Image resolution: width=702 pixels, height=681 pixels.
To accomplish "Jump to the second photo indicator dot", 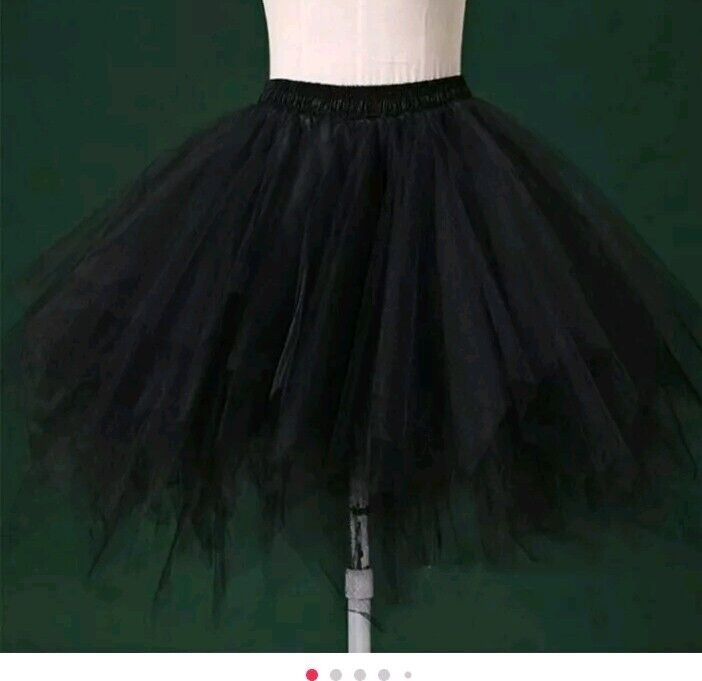I will point(336,675).
